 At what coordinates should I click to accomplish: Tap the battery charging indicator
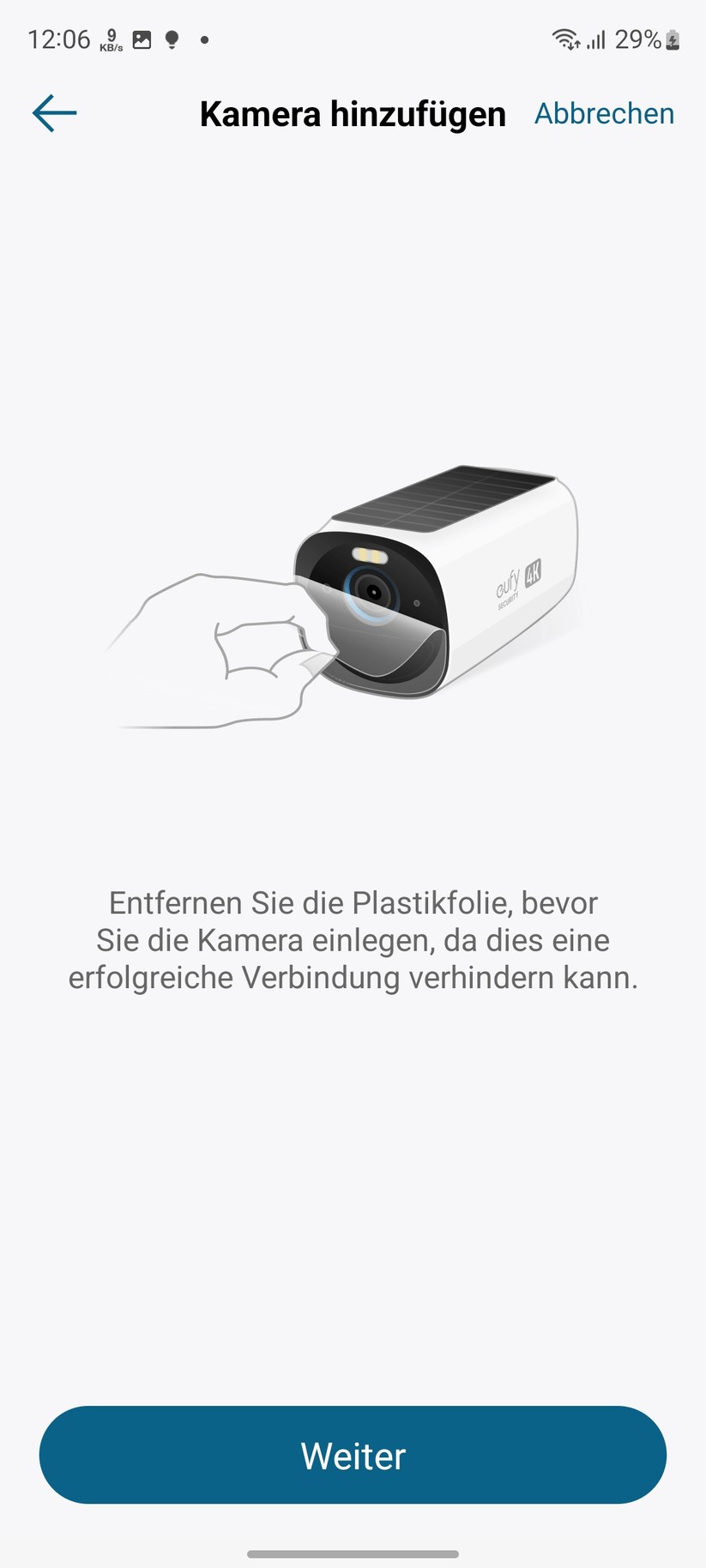point(672,39)
